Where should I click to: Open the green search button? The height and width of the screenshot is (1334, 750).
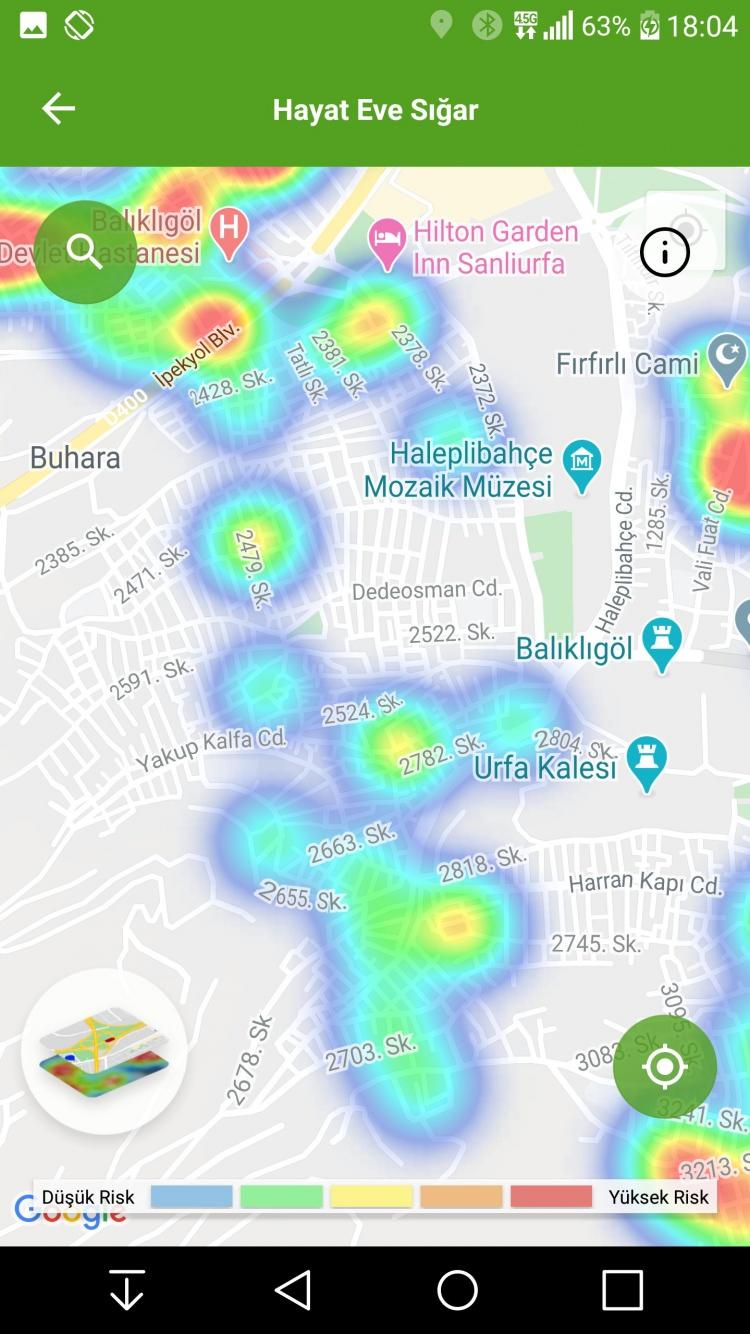tap(85, 252)
